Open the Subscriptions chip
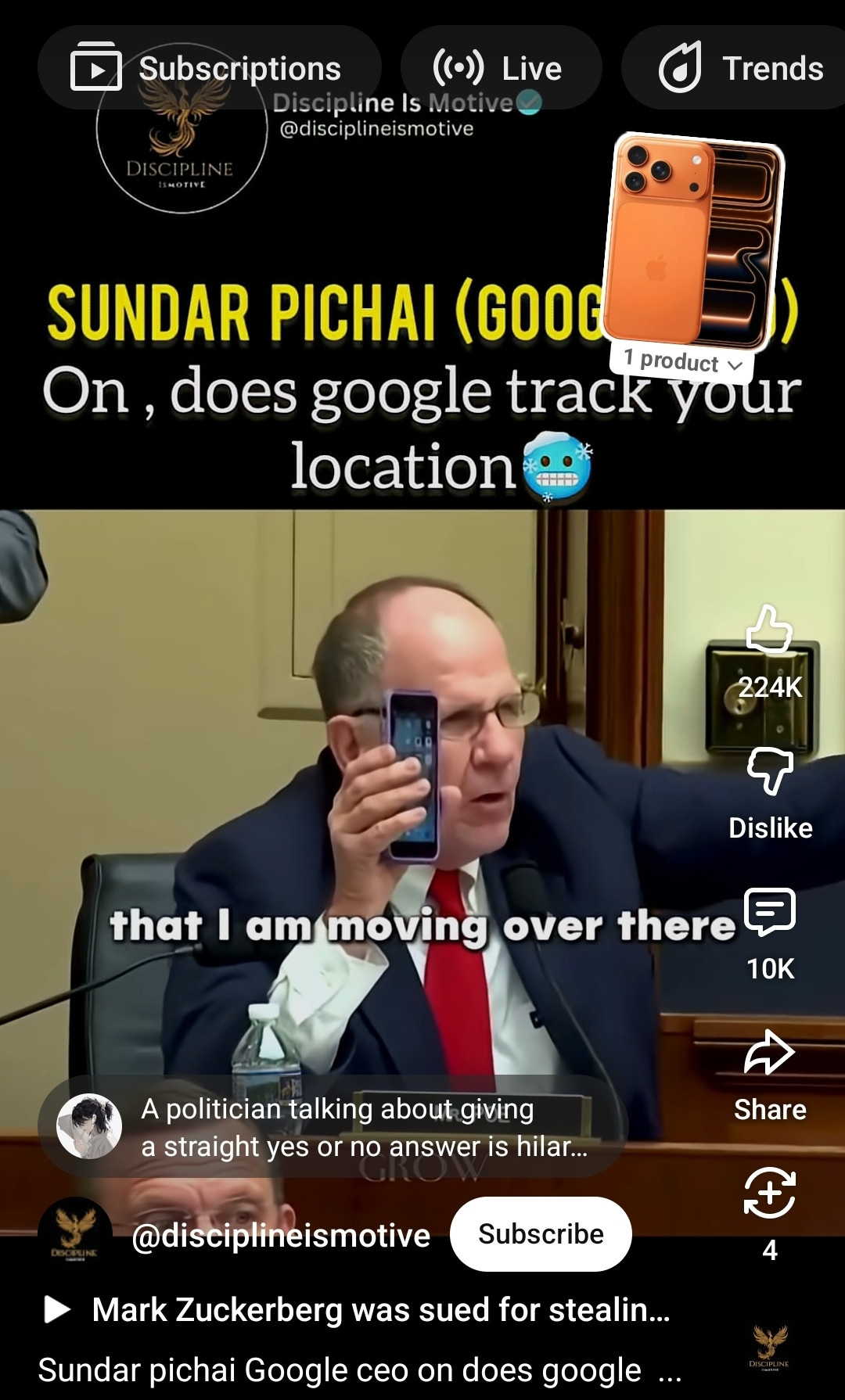This screenshot has height=1400, width=845. point(209,69)
